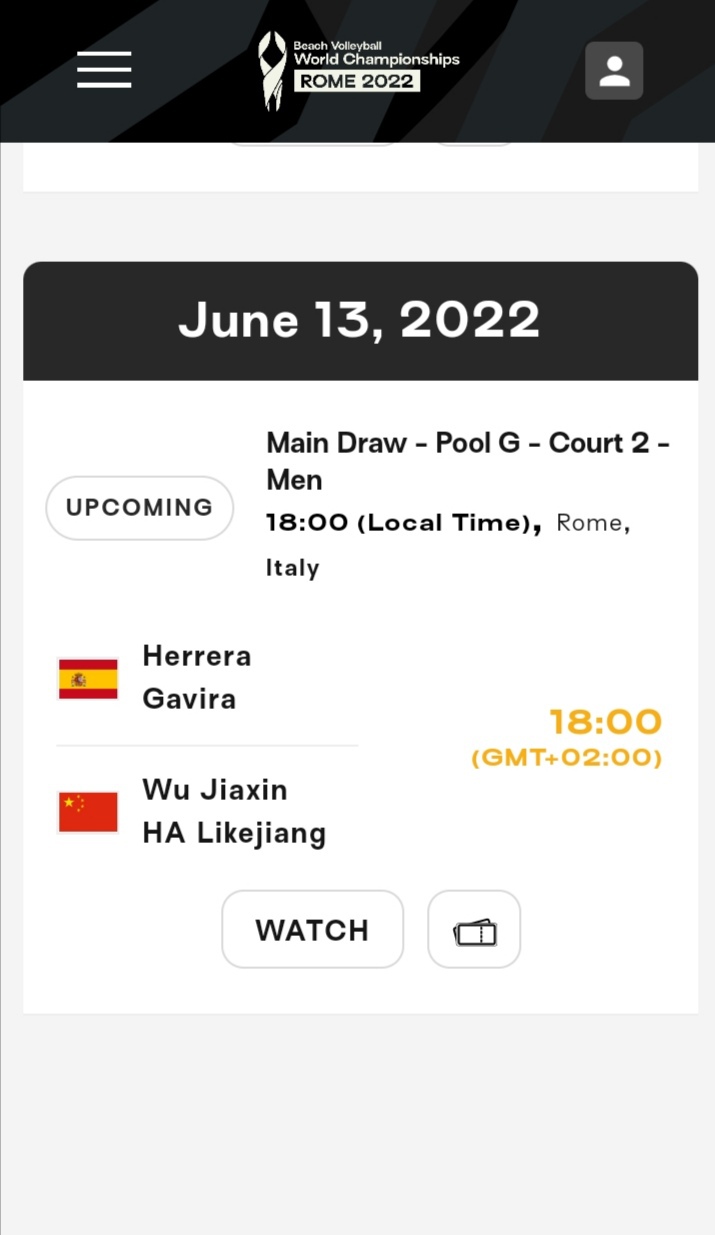Open the tickets icon button
715x1235 pixels.
pos(474,929)
